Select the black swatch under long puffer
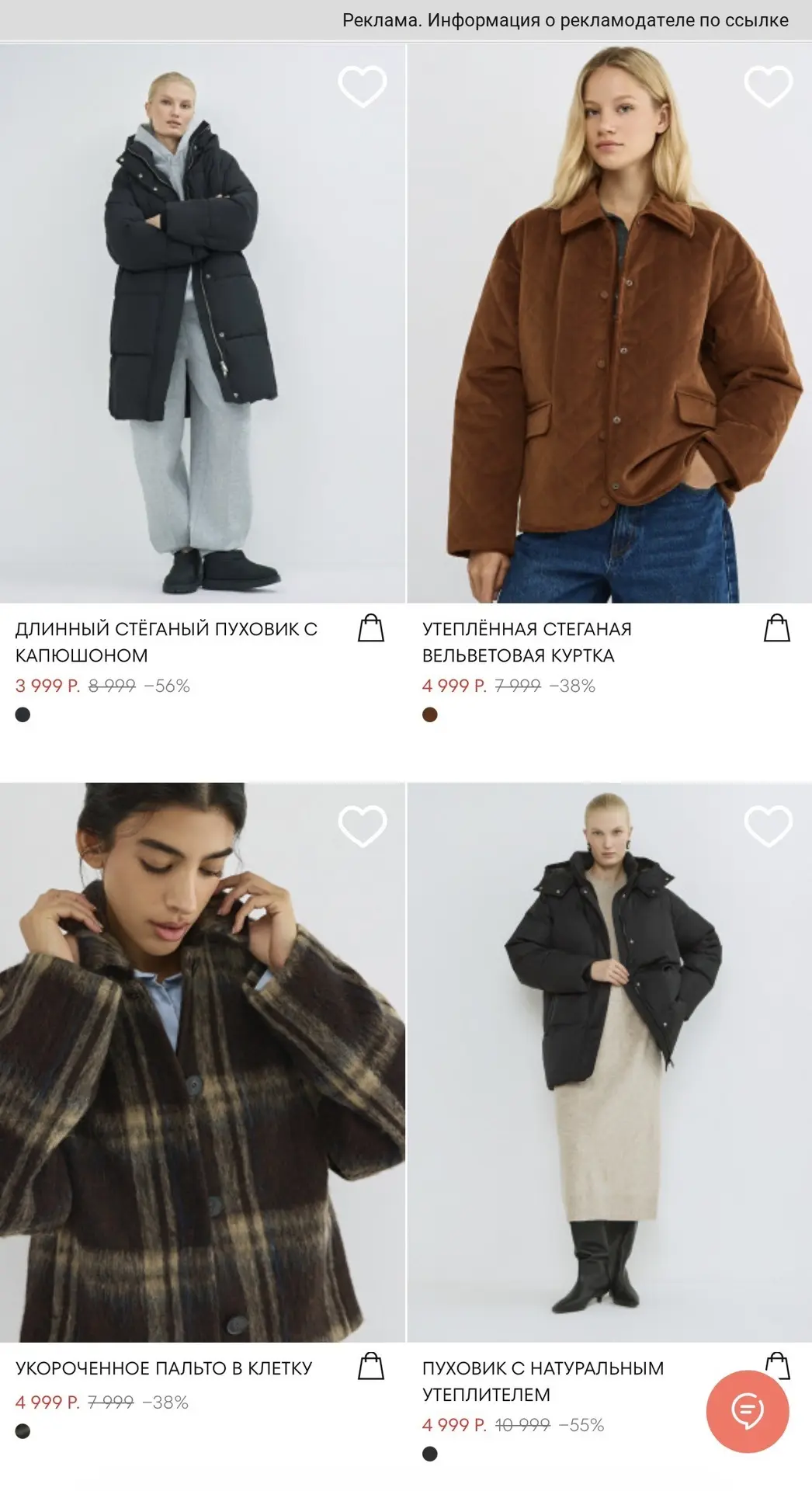 pos(23,714)
